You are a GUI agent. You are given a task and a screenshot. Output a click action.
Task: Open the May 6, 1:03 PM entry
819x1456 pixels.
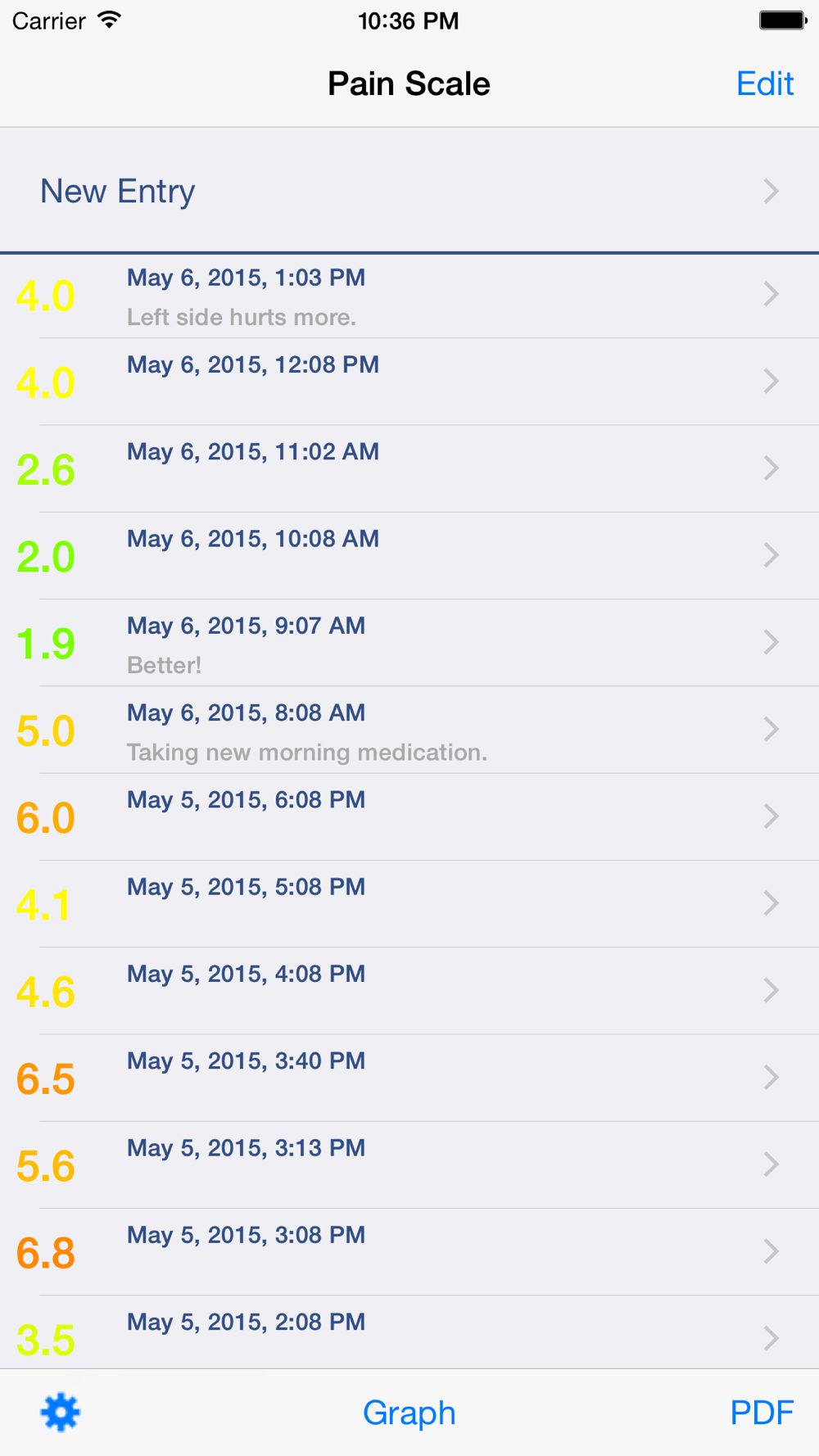point(409,295)
